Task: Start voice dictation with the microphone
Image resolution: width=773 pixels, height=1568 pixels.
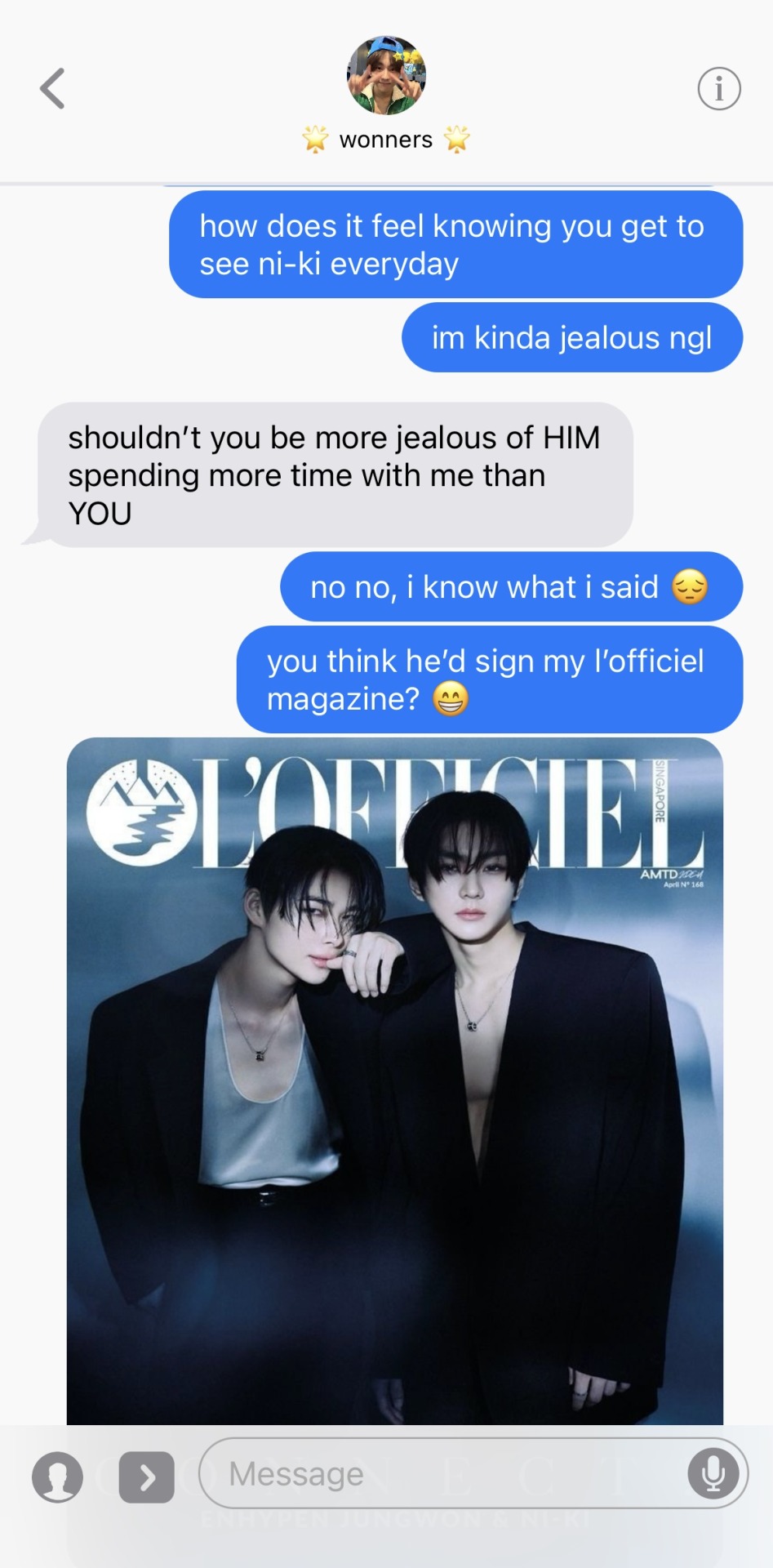Action: [713, 1474]
